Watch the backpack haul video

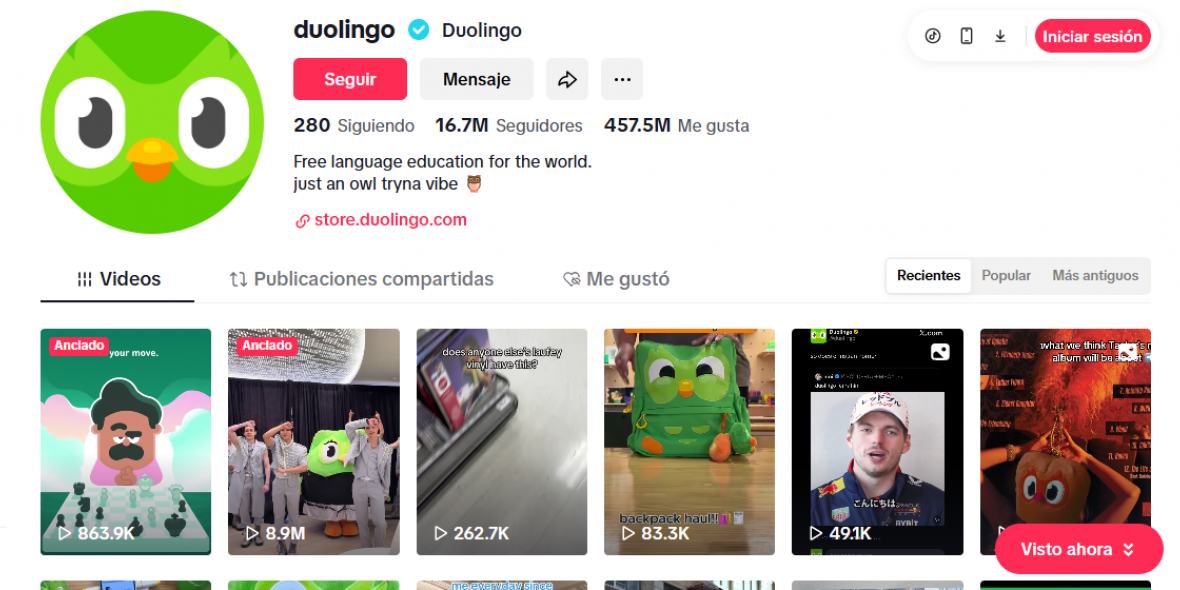coord(689,441)
